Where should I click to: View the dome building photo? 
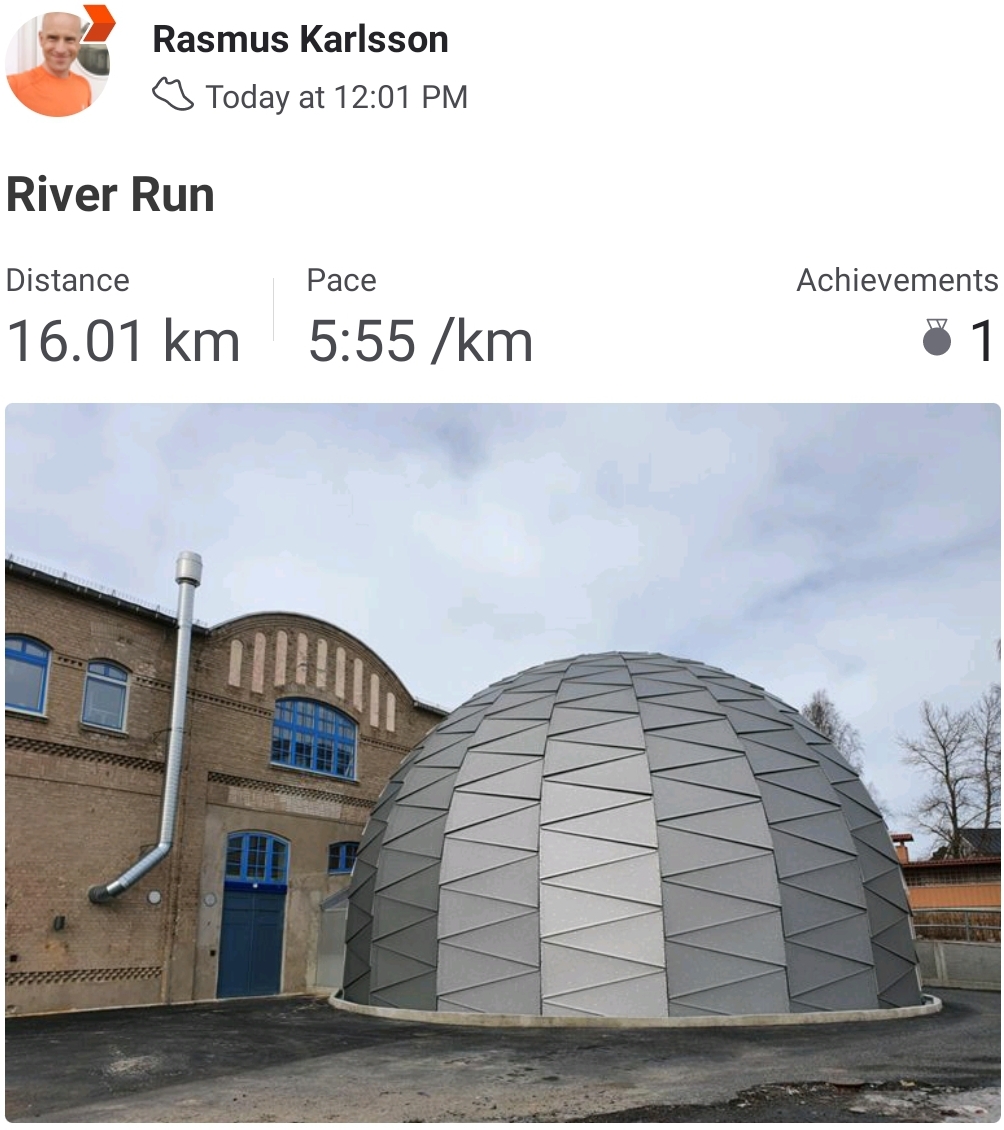point(502,760)
